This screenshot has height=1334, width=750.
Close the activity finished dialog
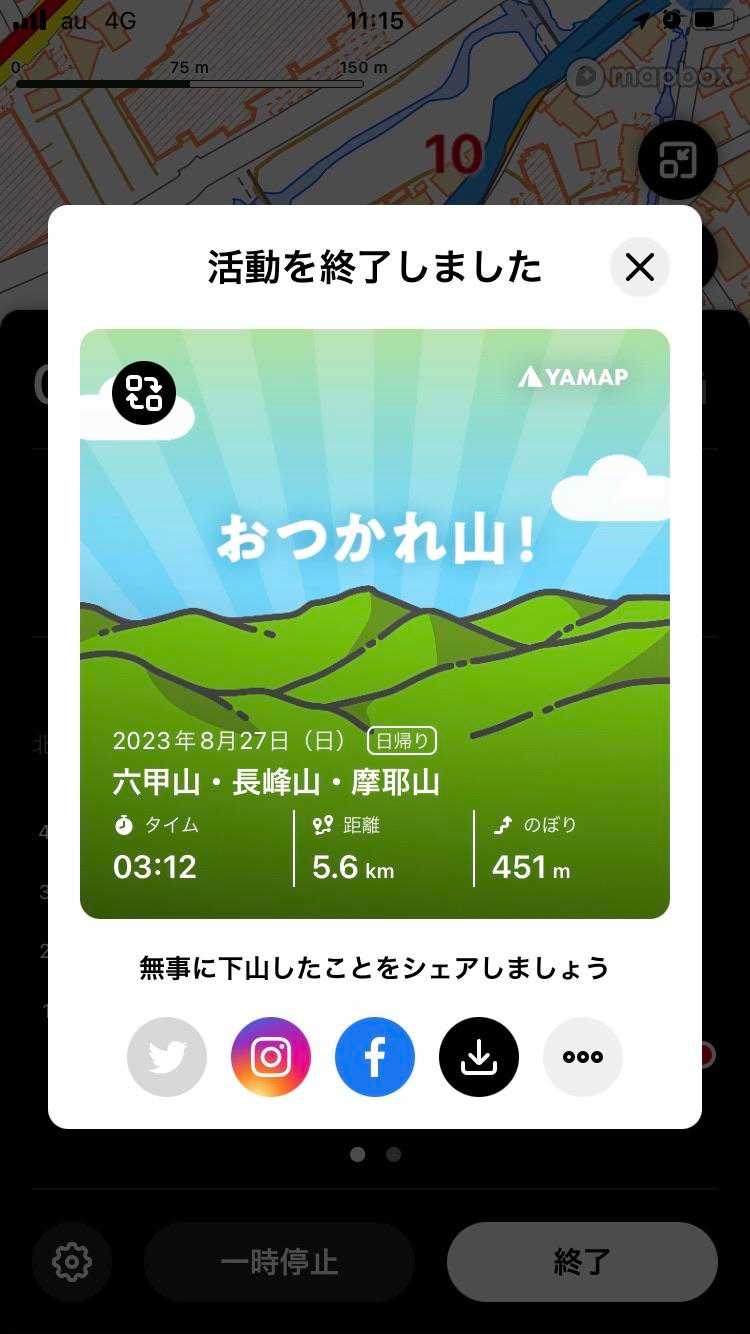[x=639, y=267]
